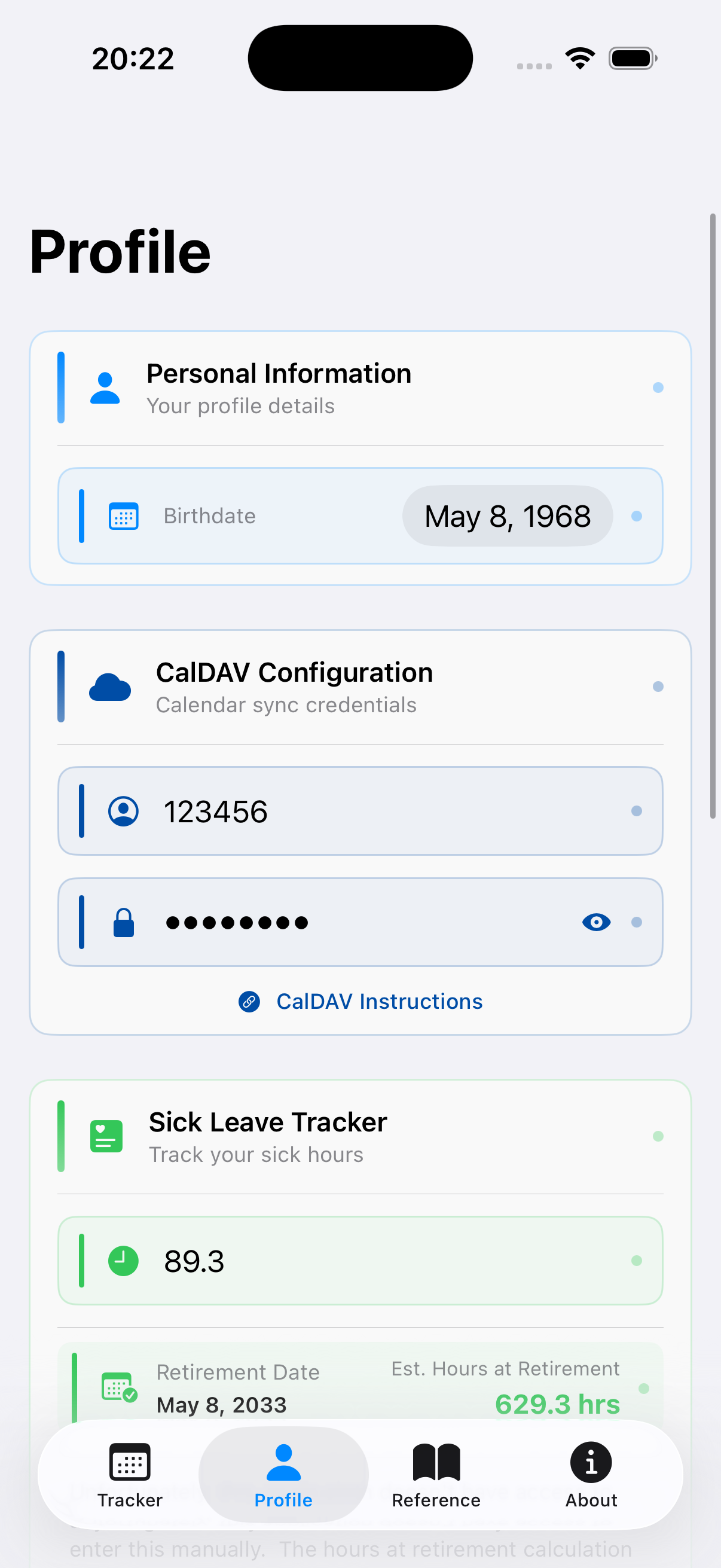The image size is (721, 1568).
Task: Select the calendar icon beside Birthdate
Action: (x=124, y=515)
